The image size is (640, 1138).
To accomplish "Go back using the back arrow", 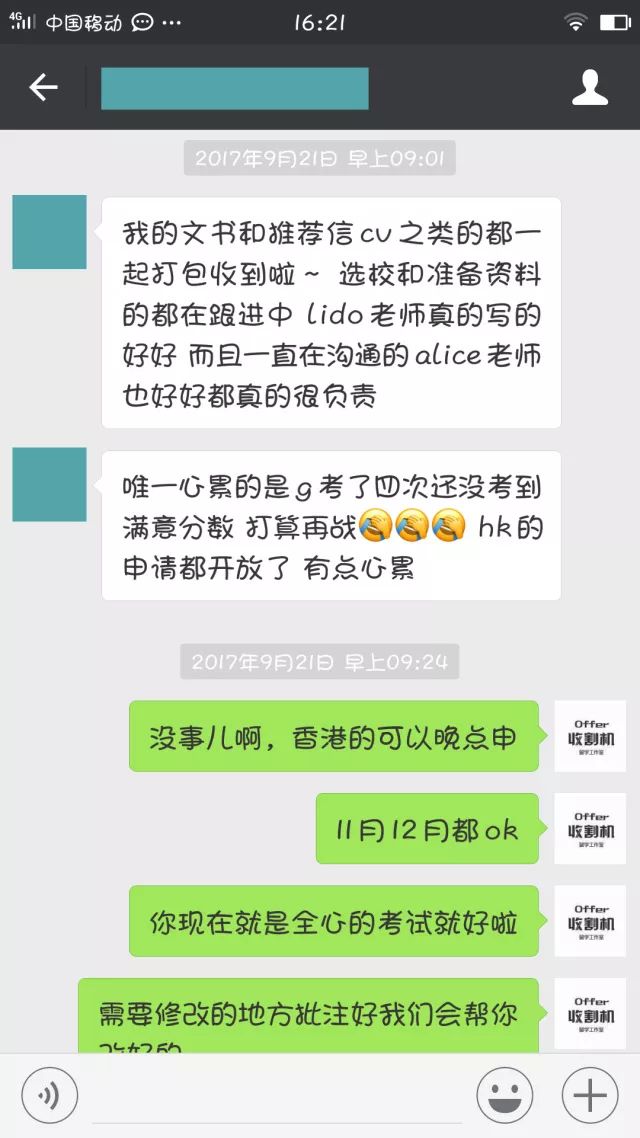I will point(43,88).
